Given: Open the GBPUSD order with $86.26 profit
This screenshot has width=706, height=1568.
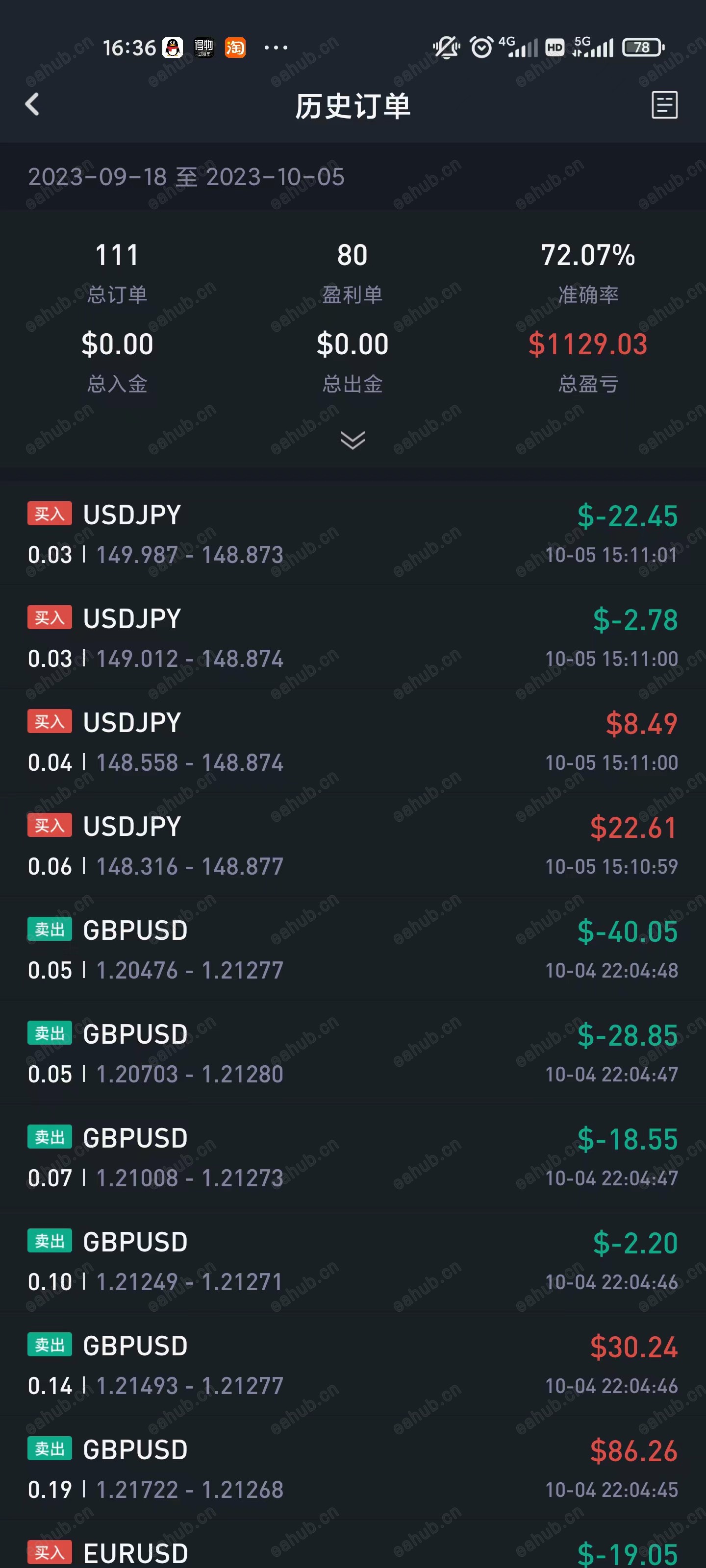Looking at the screenshot, I should [353, 1469].
